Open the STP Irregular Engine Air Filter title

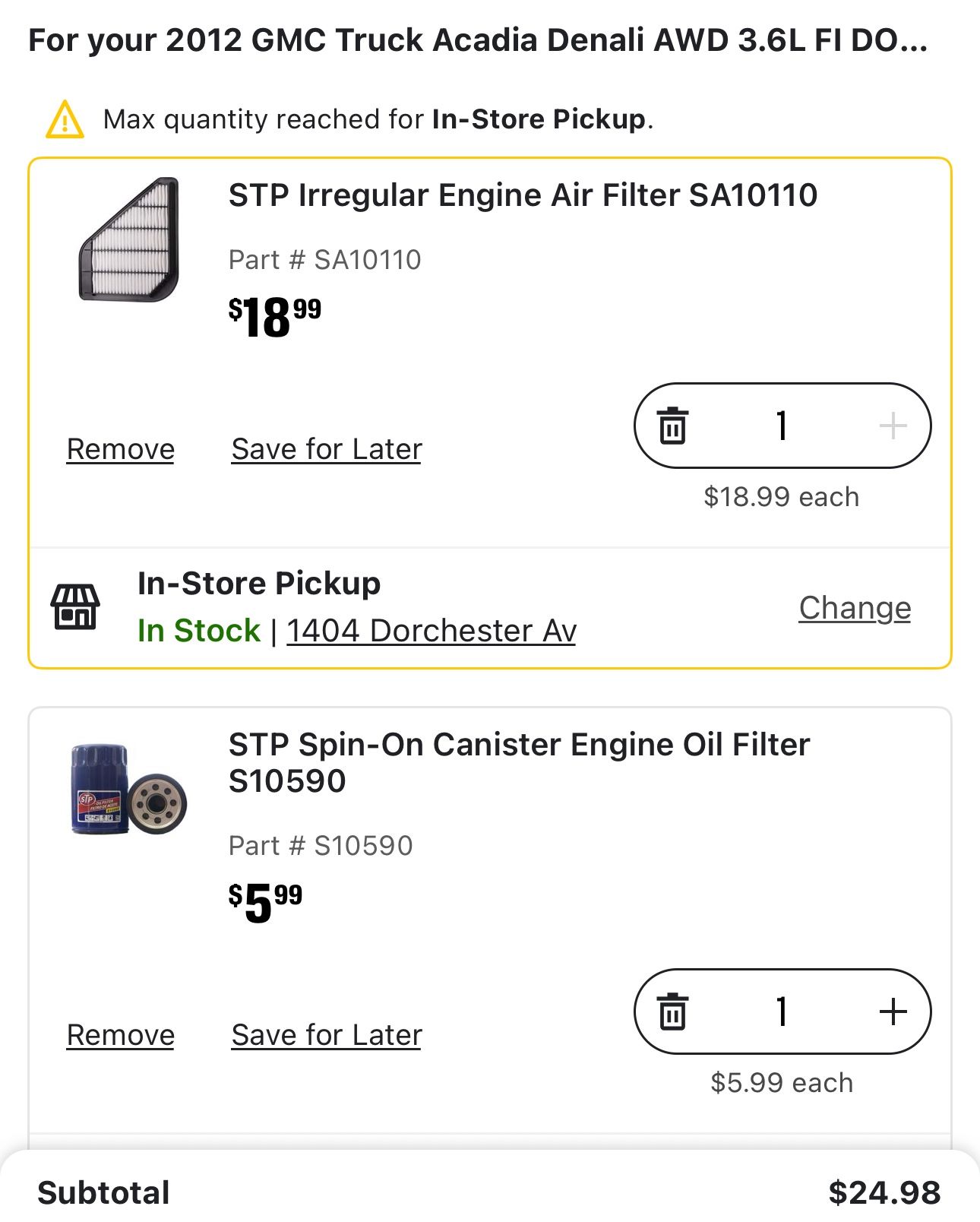(523, 195)
